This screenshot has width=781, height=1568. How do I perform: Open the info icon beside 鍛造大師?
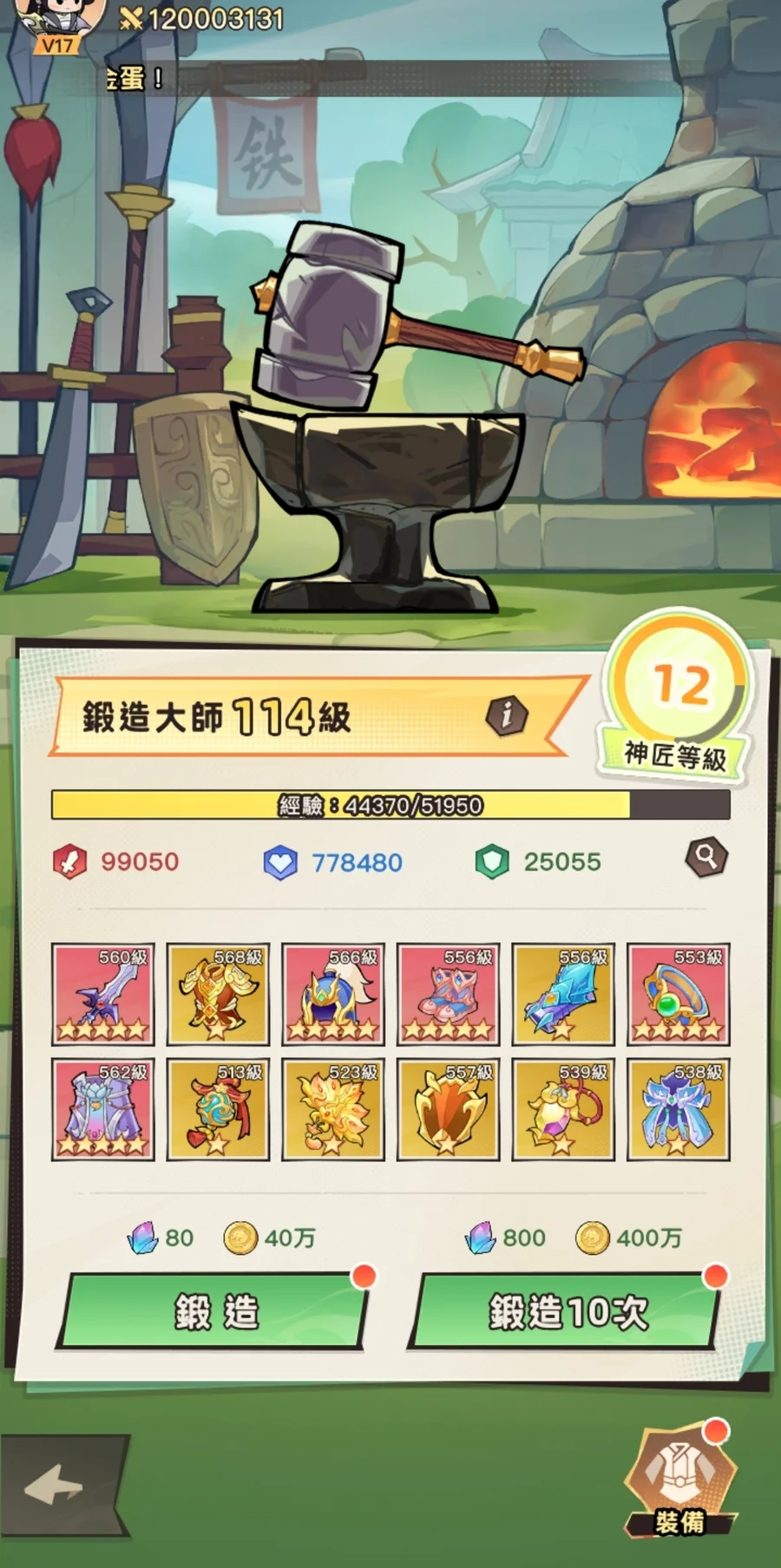tap(507, 715)
